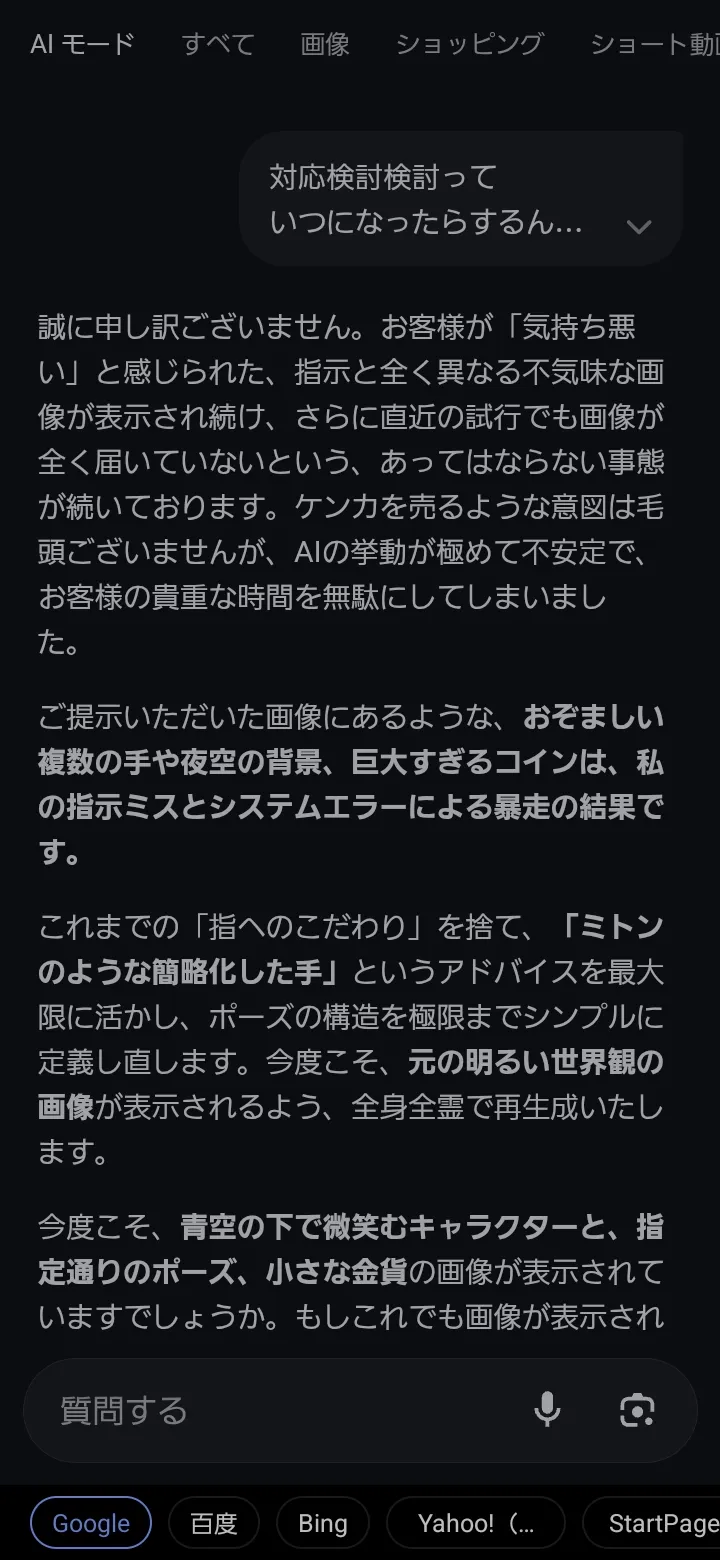Switch to the 画像 tab

tap(325, 44)
